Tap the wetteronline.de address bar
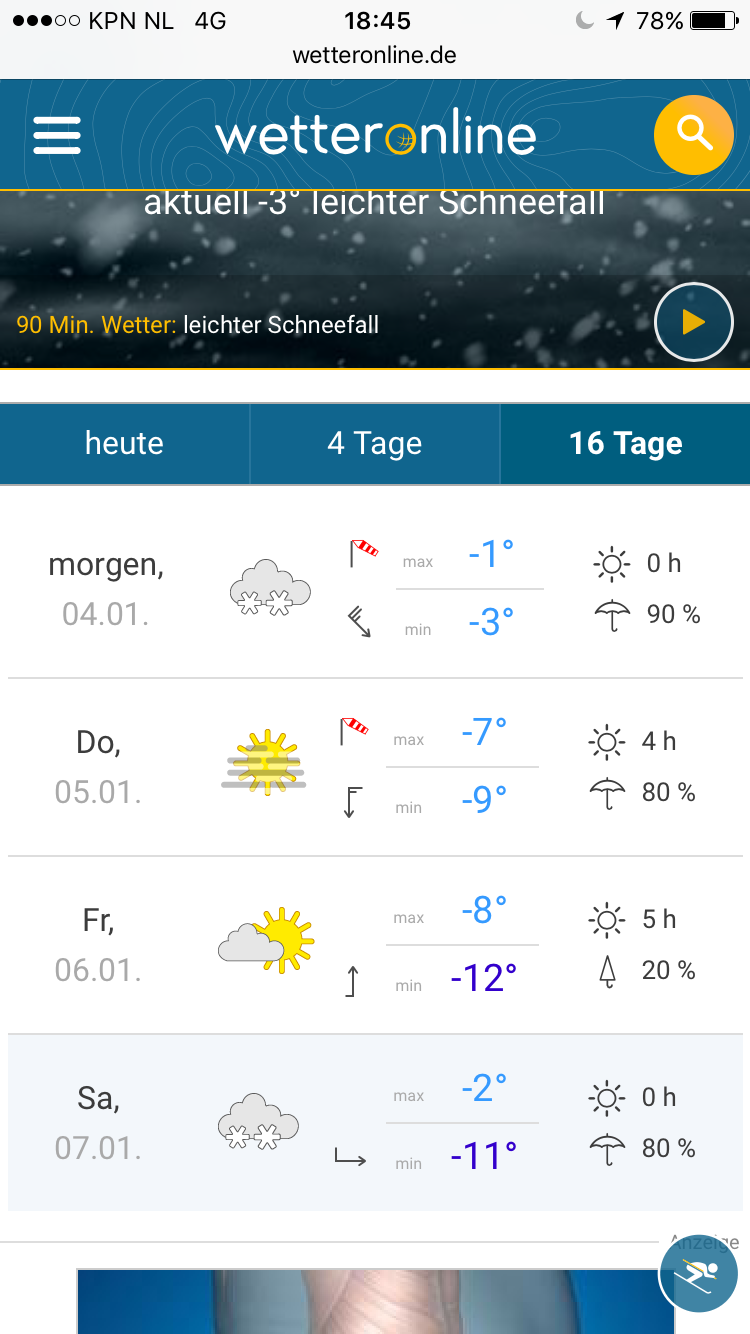 (375, 55)
